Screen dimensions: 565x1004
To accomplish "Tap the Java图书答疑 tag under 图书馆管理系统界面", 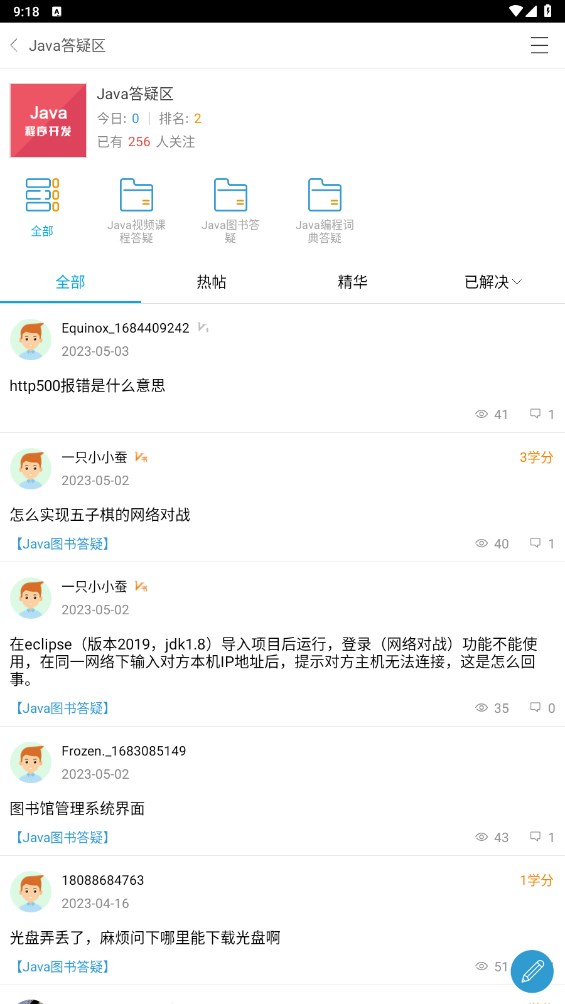I will [x=62, y=837].
